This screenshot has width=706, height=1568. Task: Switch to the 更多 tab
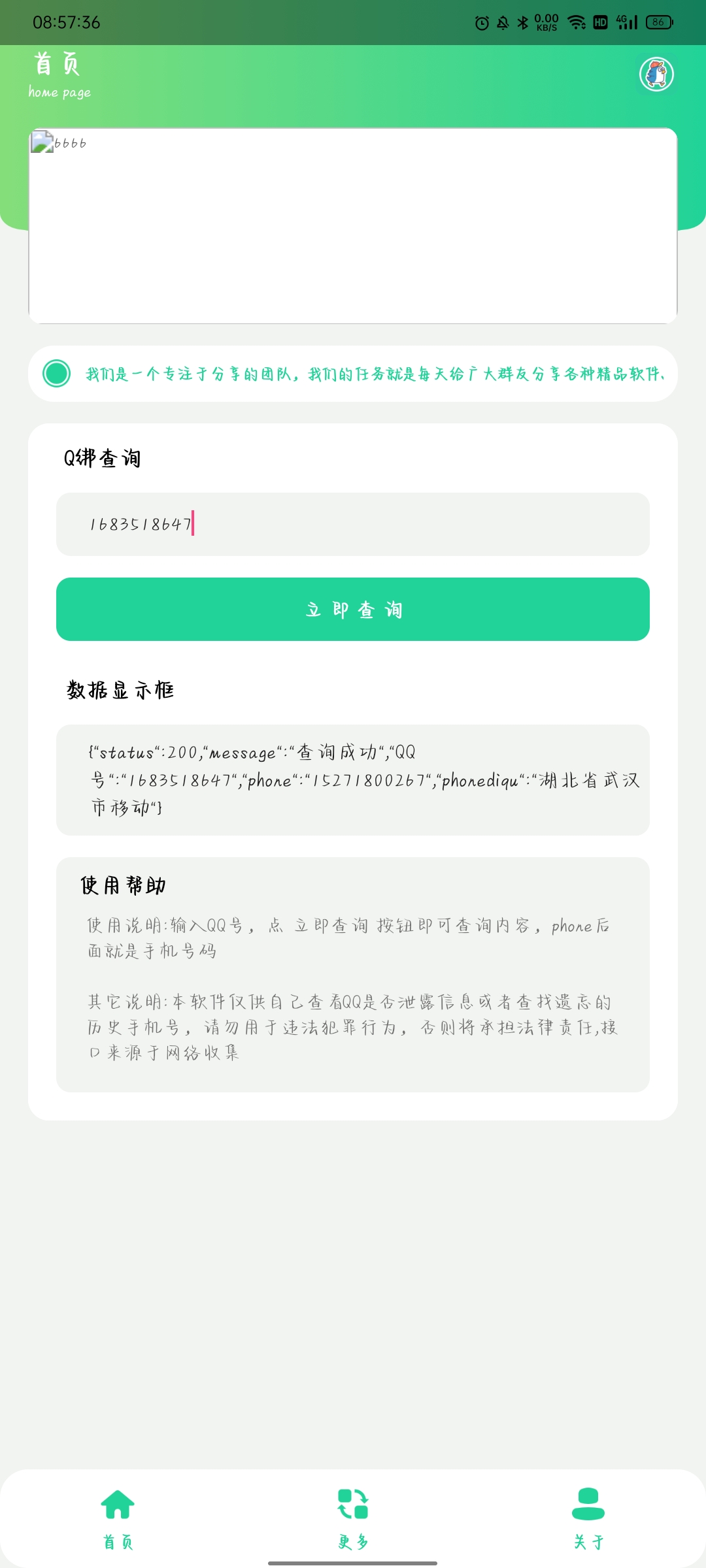[353, 1519]
